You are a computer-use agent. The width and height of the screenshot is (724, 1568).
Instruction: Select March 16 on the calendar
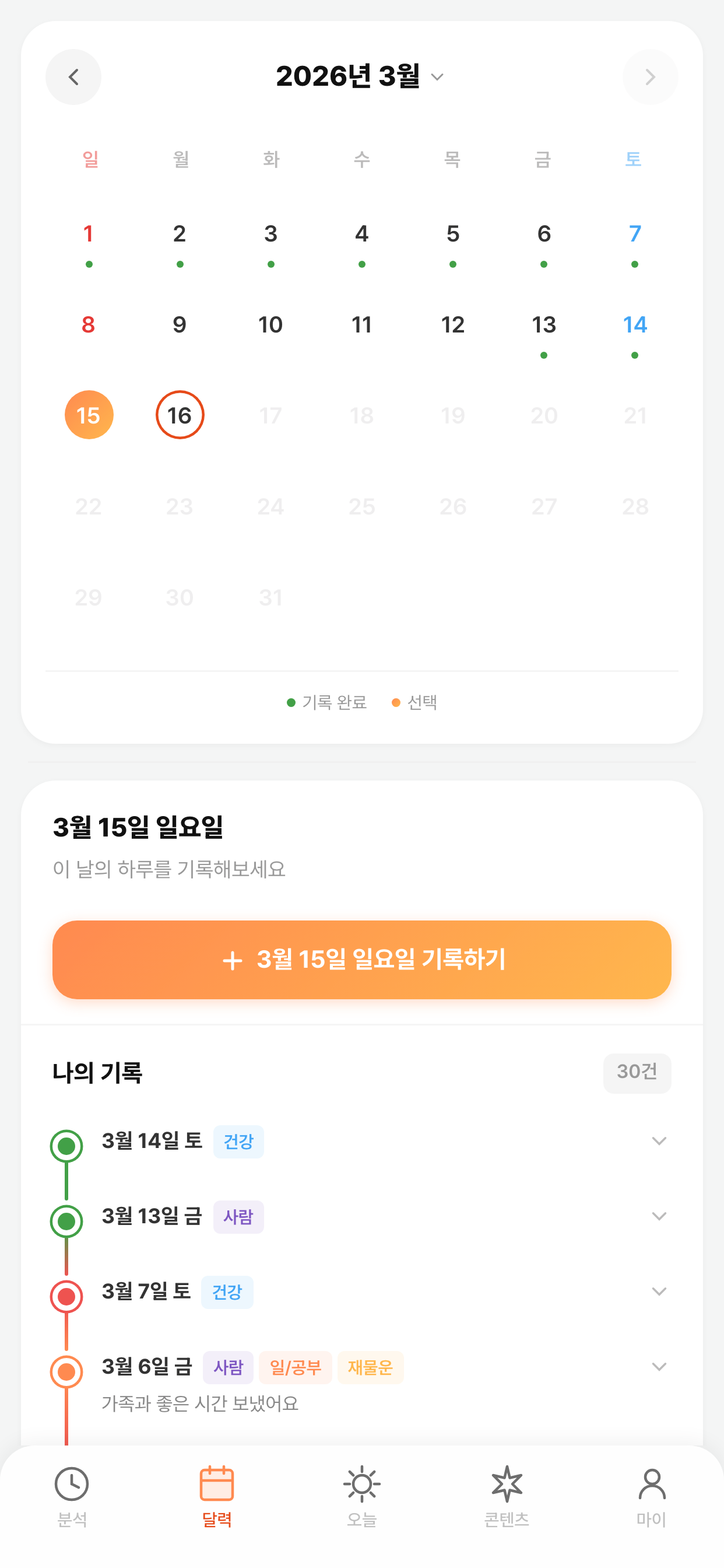pyautogui.click(x=179, y=414)
